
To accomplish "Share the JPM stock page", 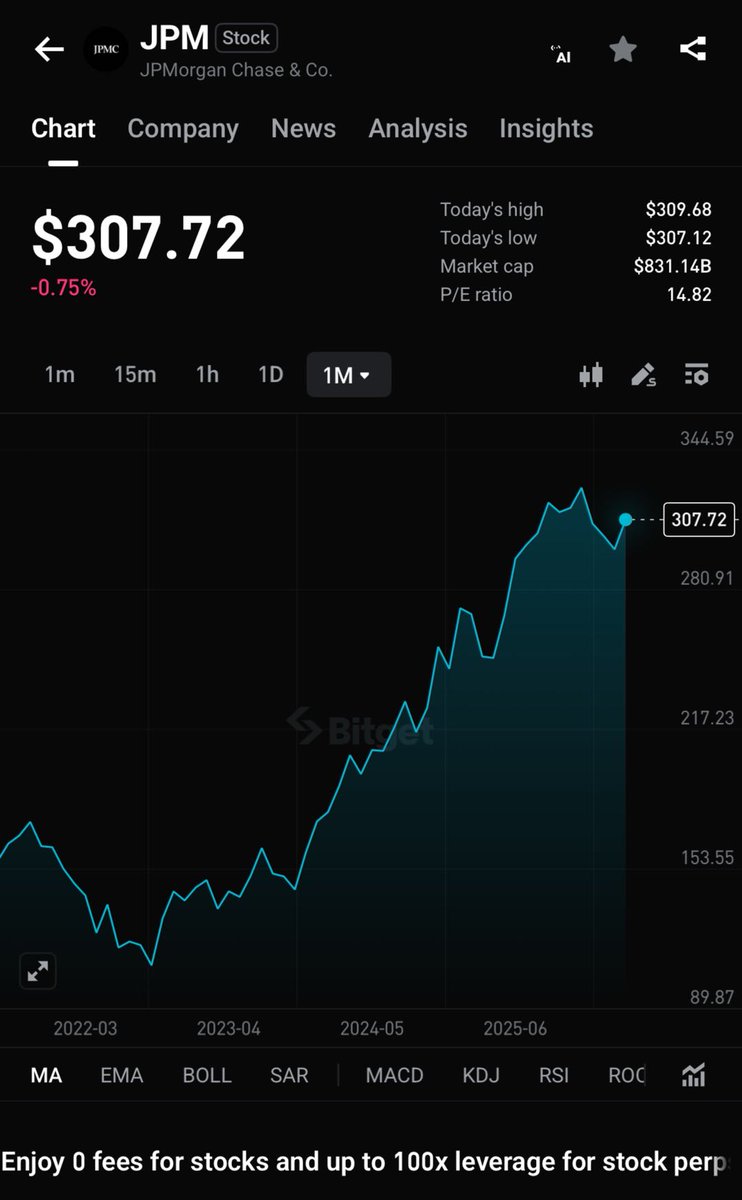I will (x=693, y=48).
